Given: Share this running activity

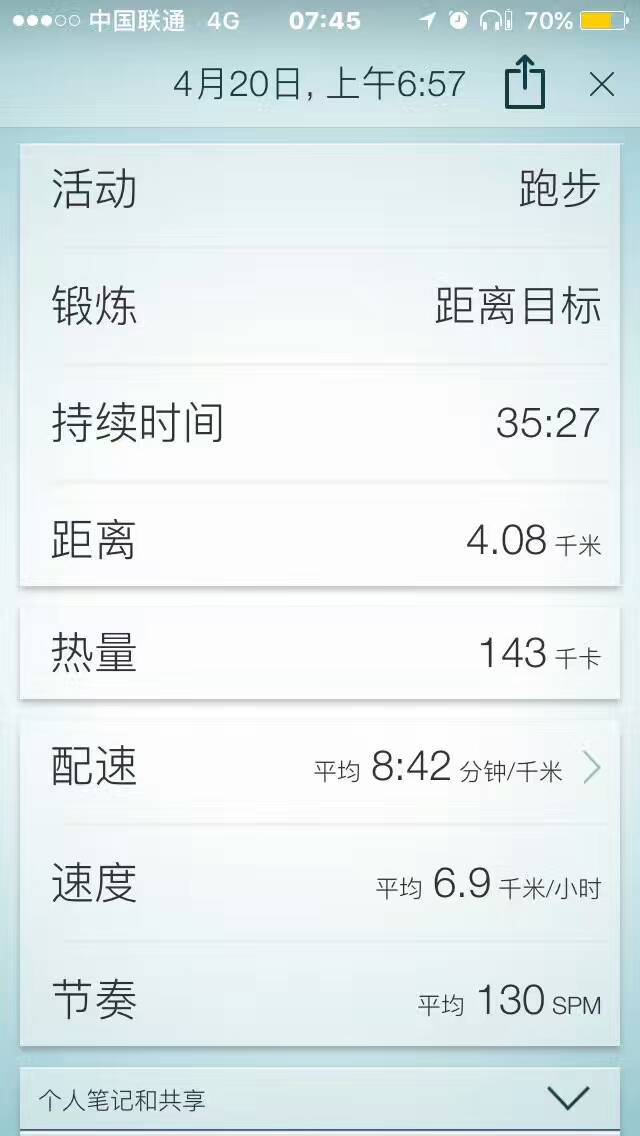Looking at the screenshot, I should click(x=525, y=84).
